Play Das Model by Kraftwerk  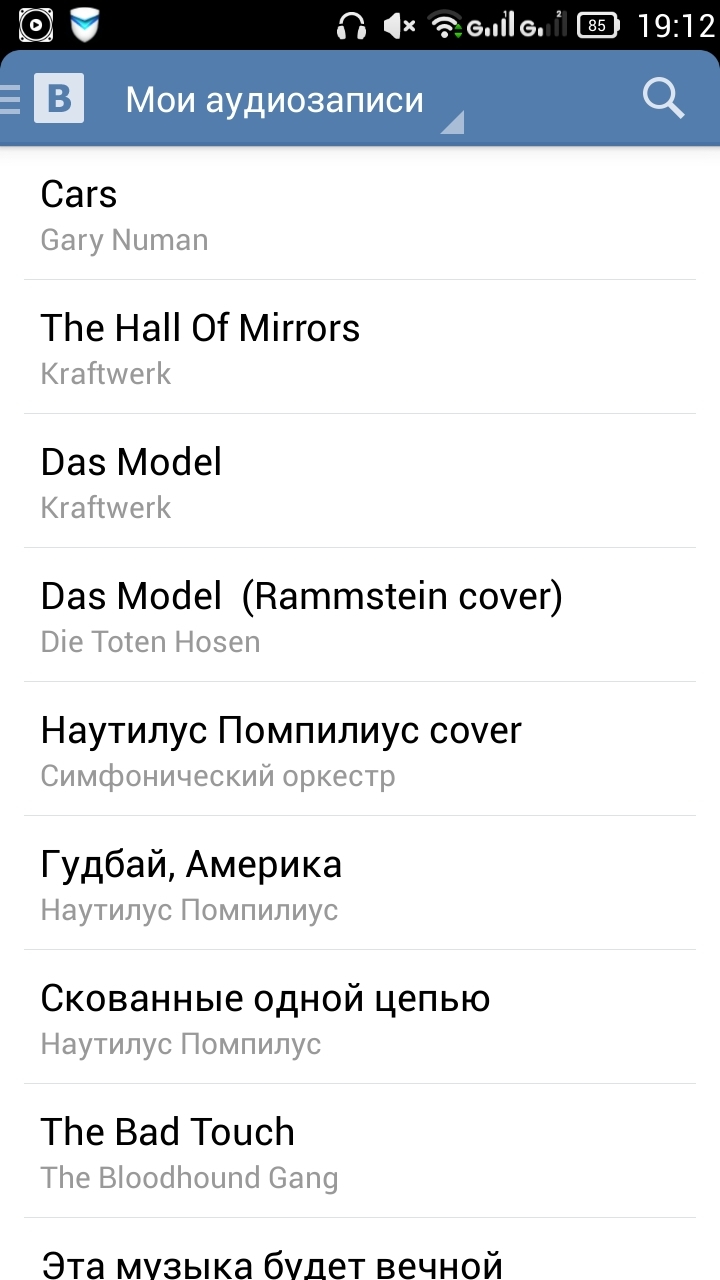360,482
